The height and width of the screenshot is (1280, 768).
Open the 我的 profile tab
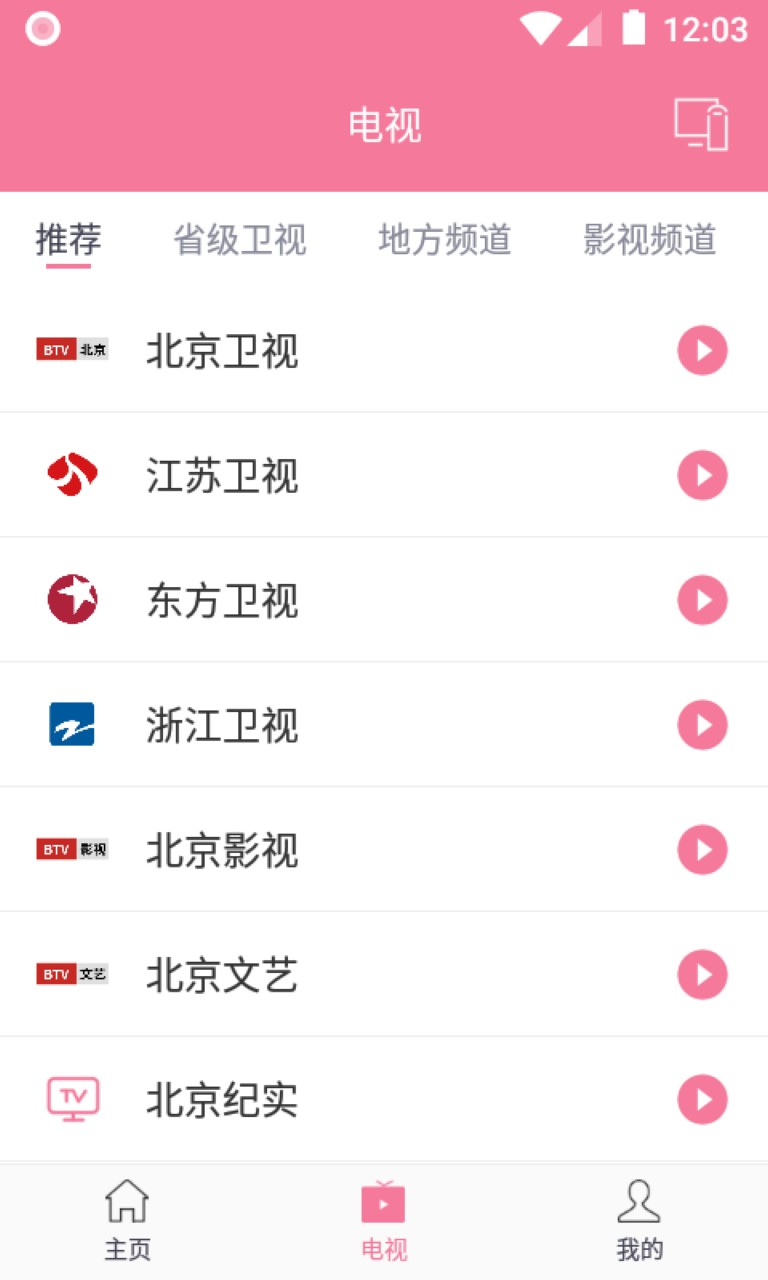coord(640,1220)
